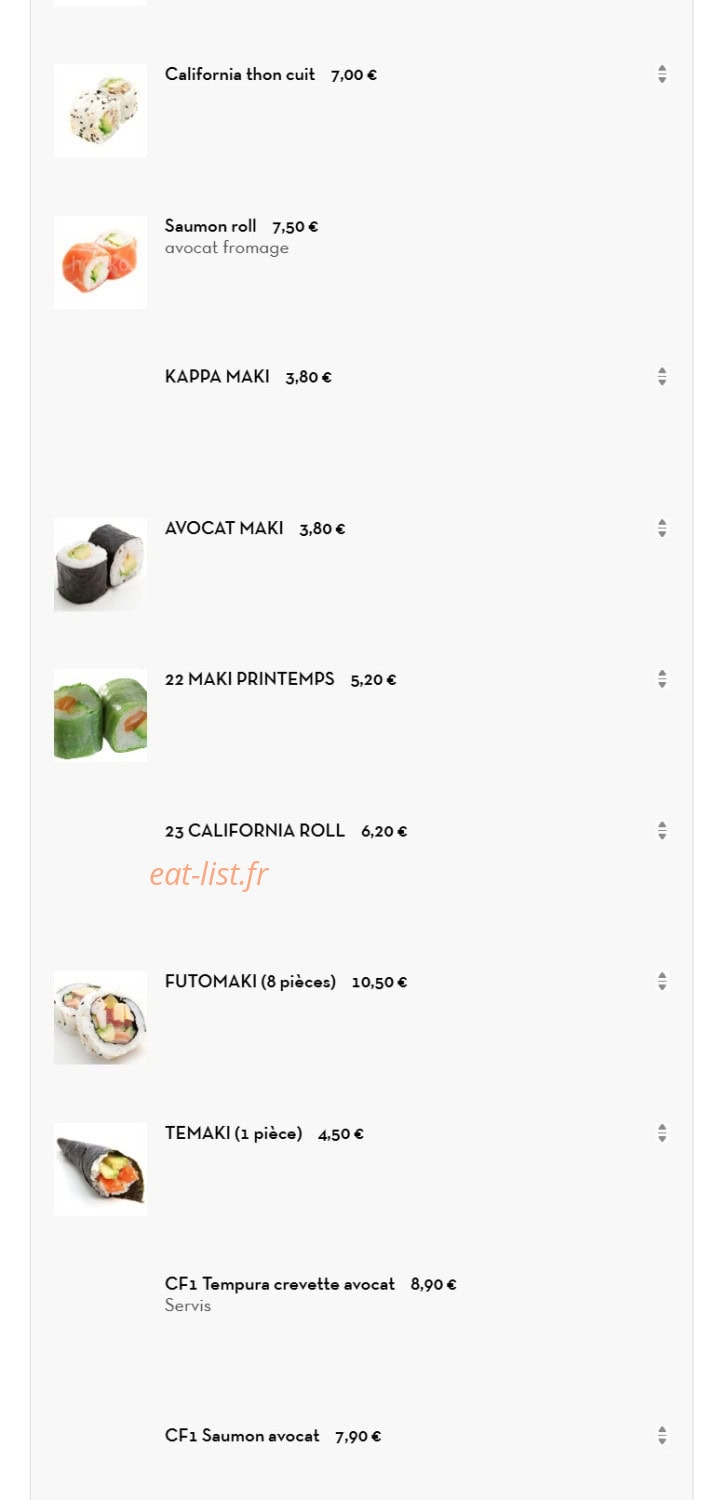Select 23 CALIFORNIA ROLL
713x1500 pixels.
[255, 830]
